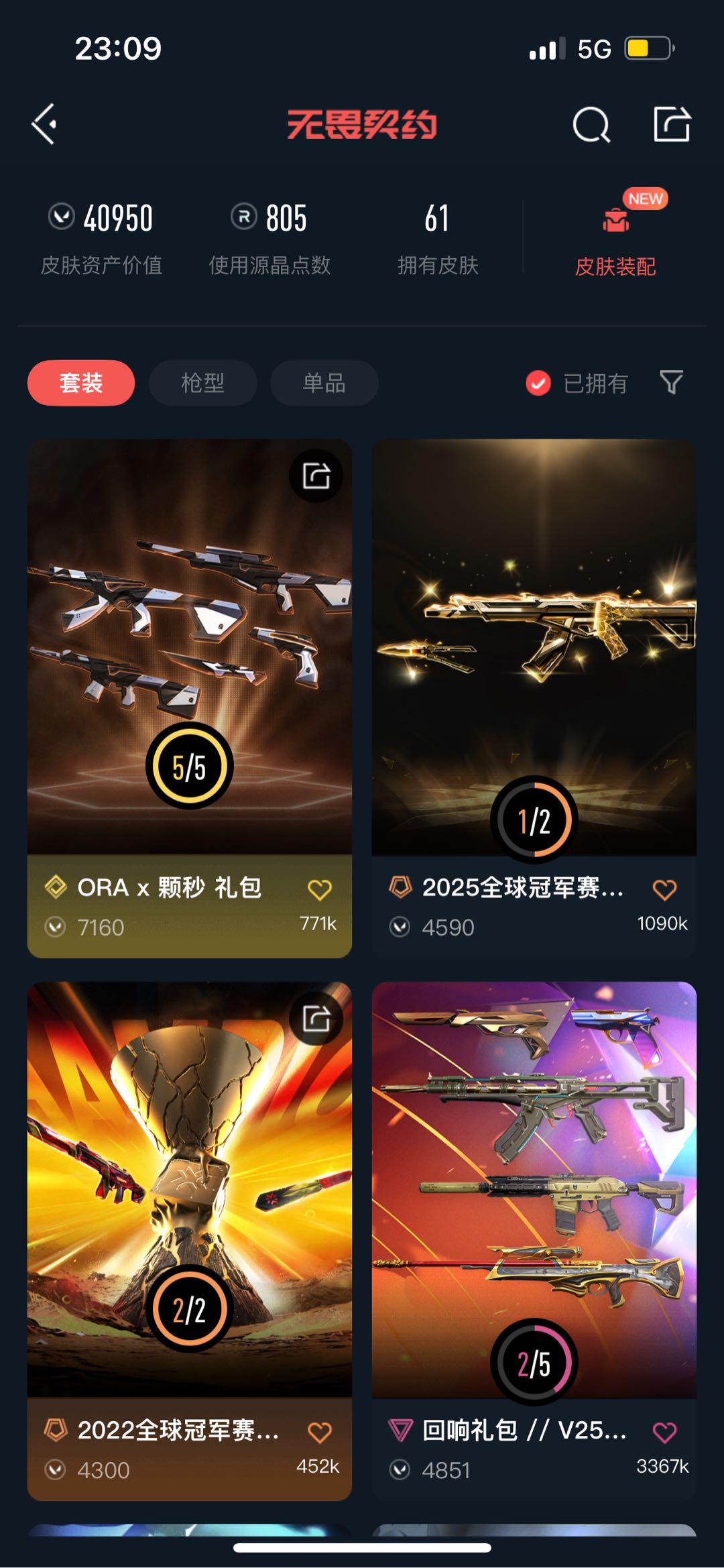Share the 2022全球冠军赛 bundle
Viewport: 724px width, 1568px height.
[316, 1018]
